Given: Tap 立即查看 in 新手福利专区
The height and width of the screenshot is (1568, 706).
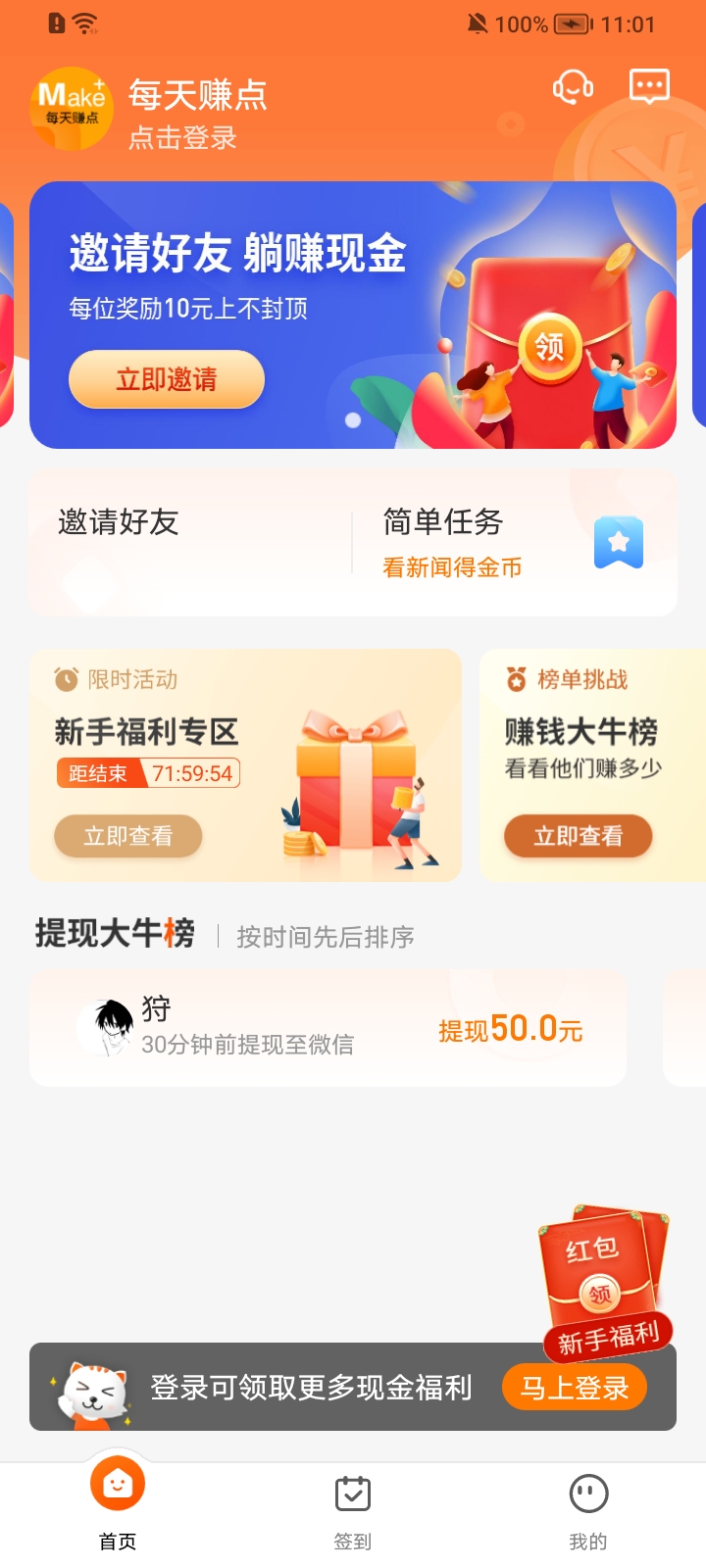Looking at the screenshot, I should click(x=128, y=836).
